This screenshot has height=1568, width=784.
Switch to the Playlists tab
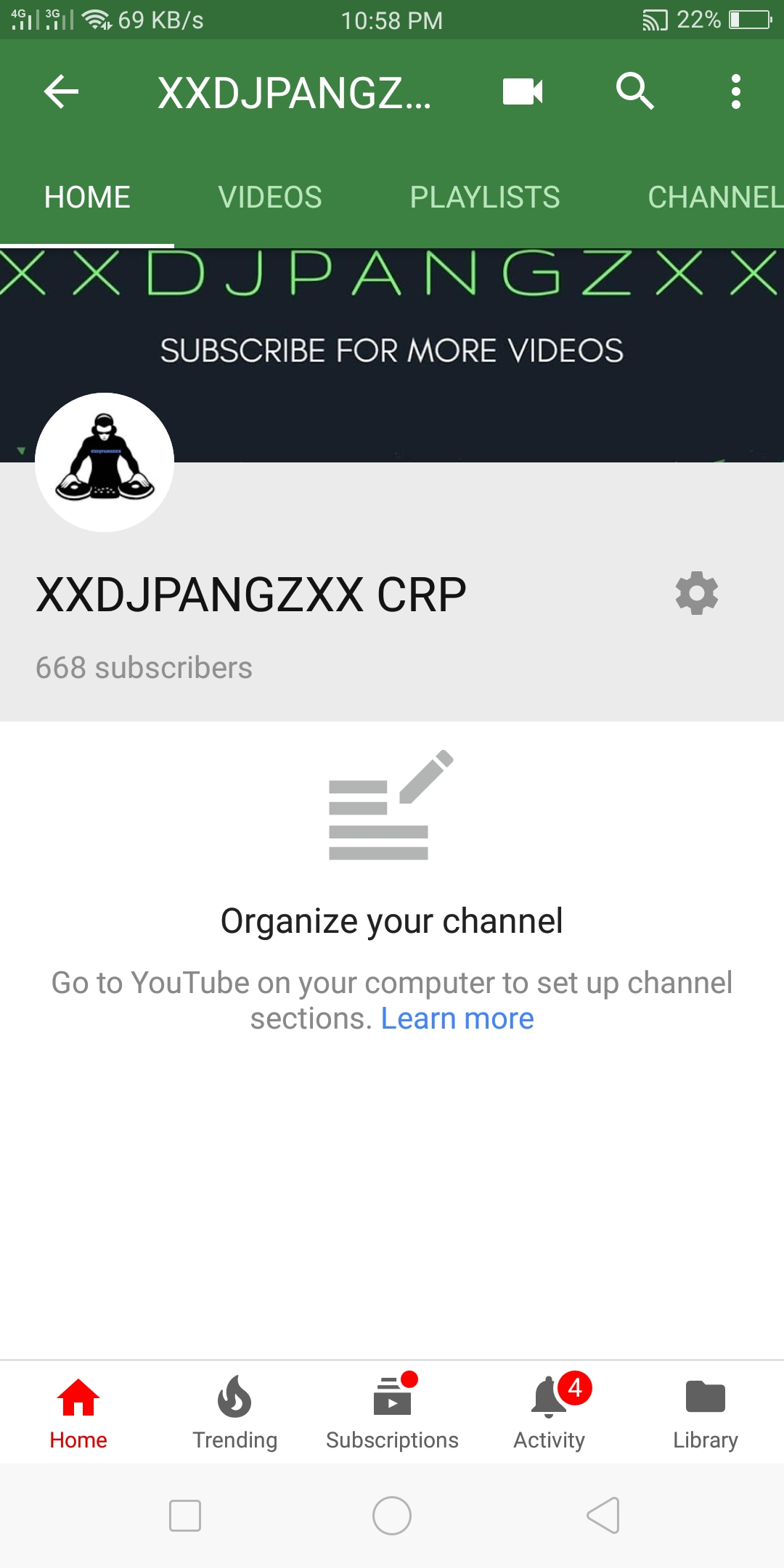tap(485, 197)
